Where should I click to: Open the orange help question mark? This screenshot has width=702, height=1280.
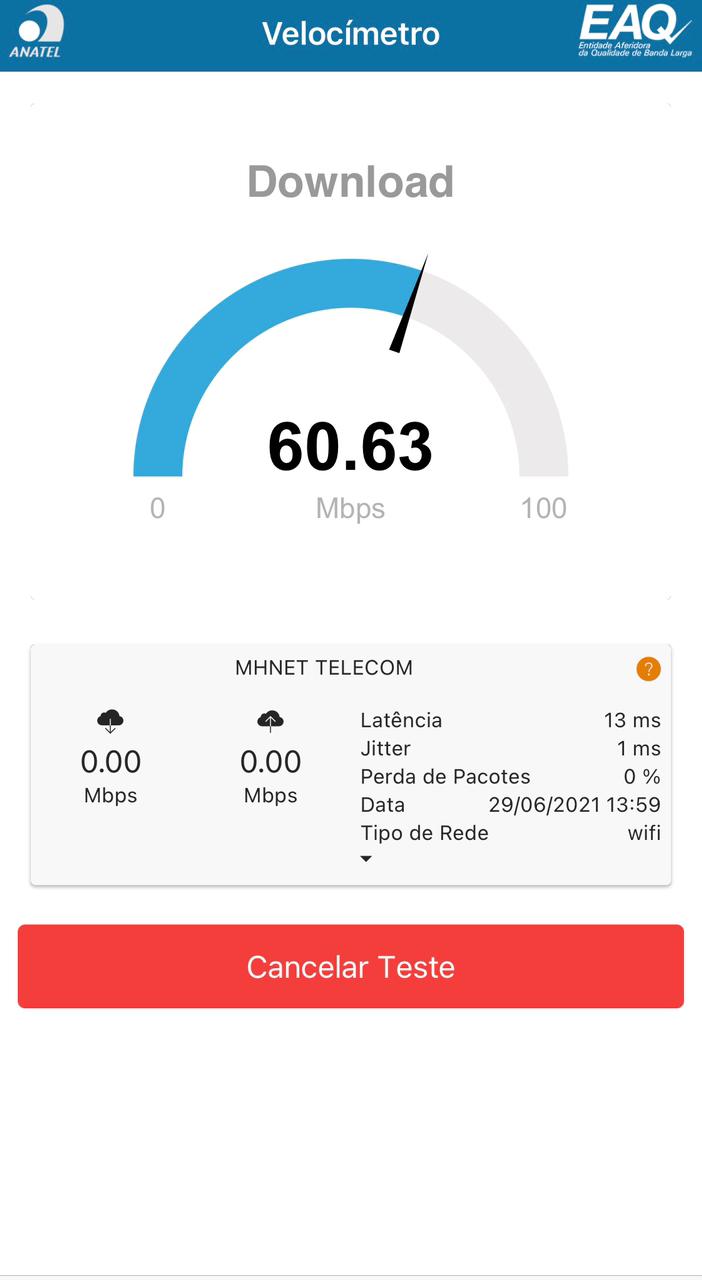coord(648,669)
